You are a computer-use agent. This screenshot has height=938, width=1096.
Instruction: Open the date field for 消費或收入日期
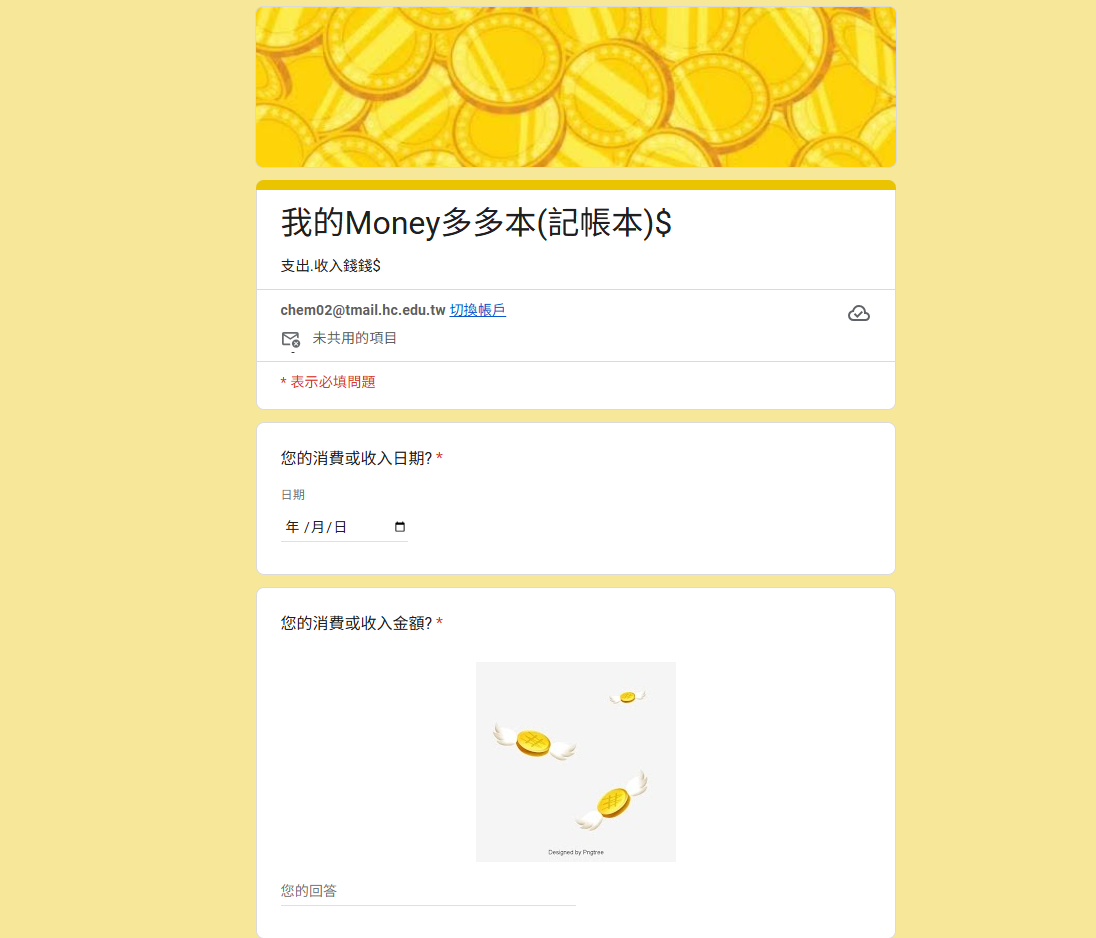[330, 527]
